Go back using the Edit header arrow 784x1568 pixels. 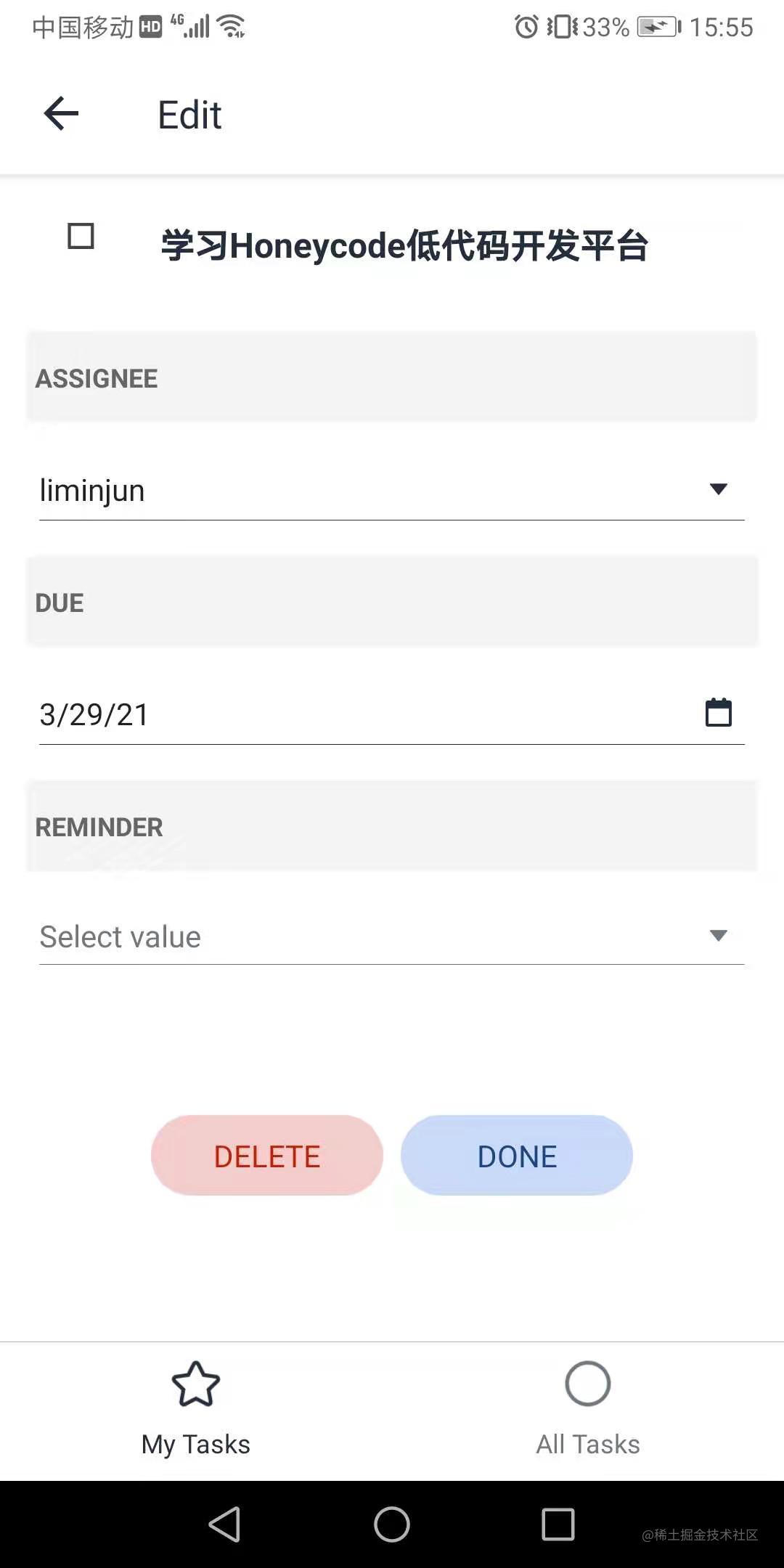click(61, 114)
